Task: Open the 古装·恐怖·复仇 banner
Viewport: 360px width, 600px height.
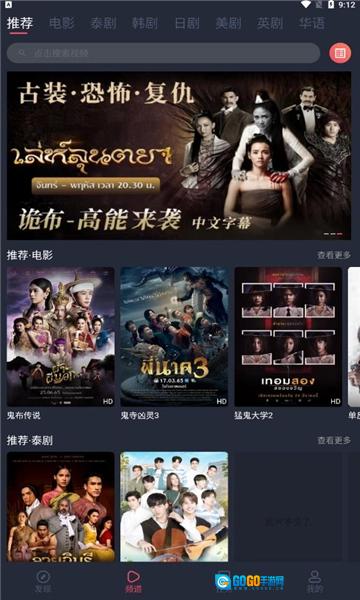Action: pyautogui.click(x=179, y=156)
